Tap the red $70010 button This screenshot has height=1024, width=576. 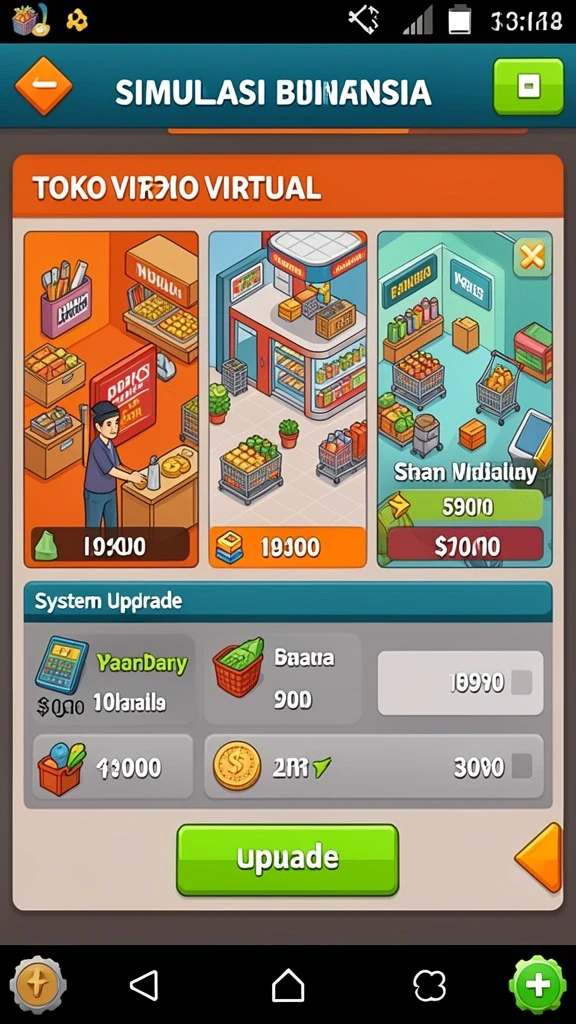[x=465, y=545]
